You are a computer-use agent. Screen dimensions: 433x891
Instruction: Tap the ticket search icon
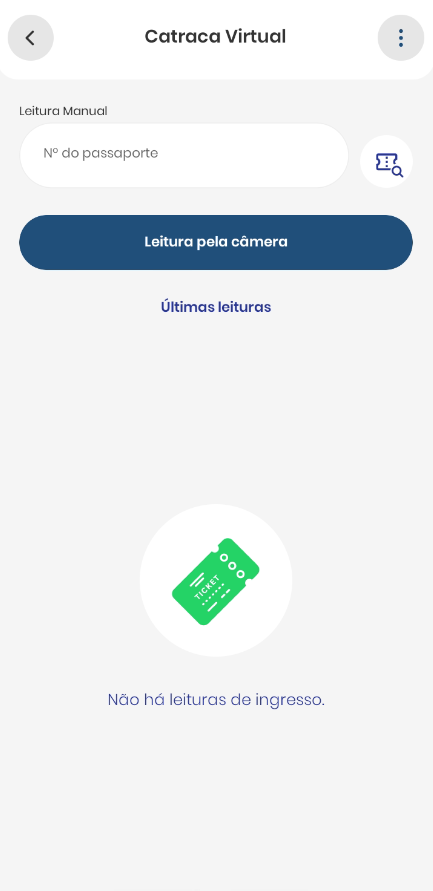pyautogui.click(x=386, y=162)
